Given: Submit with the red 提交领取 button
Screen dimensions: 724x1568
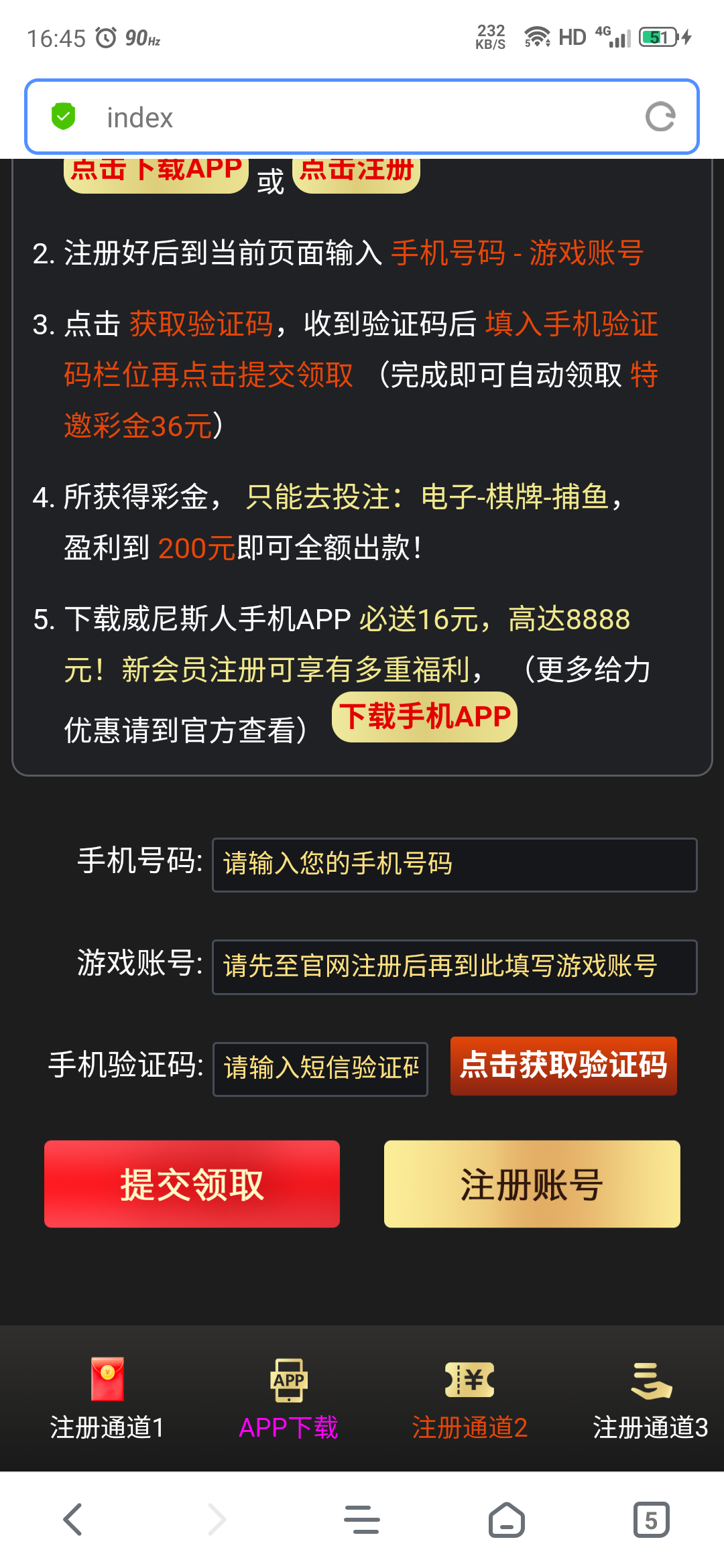Looking at the screenshot, I should (x=192, y=1184).
